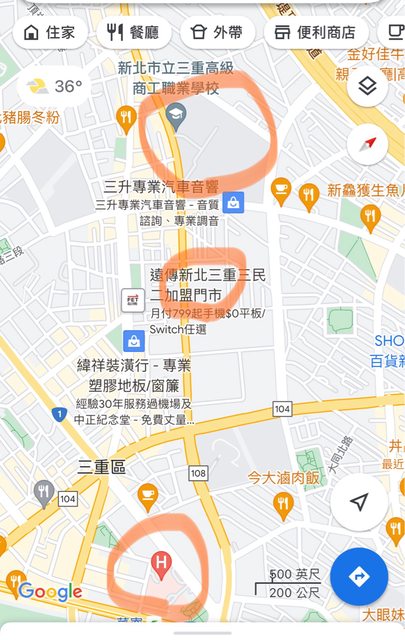
Task: Open 三升專業汽車音響 shop pin
Action: click(x=233, y=203)
